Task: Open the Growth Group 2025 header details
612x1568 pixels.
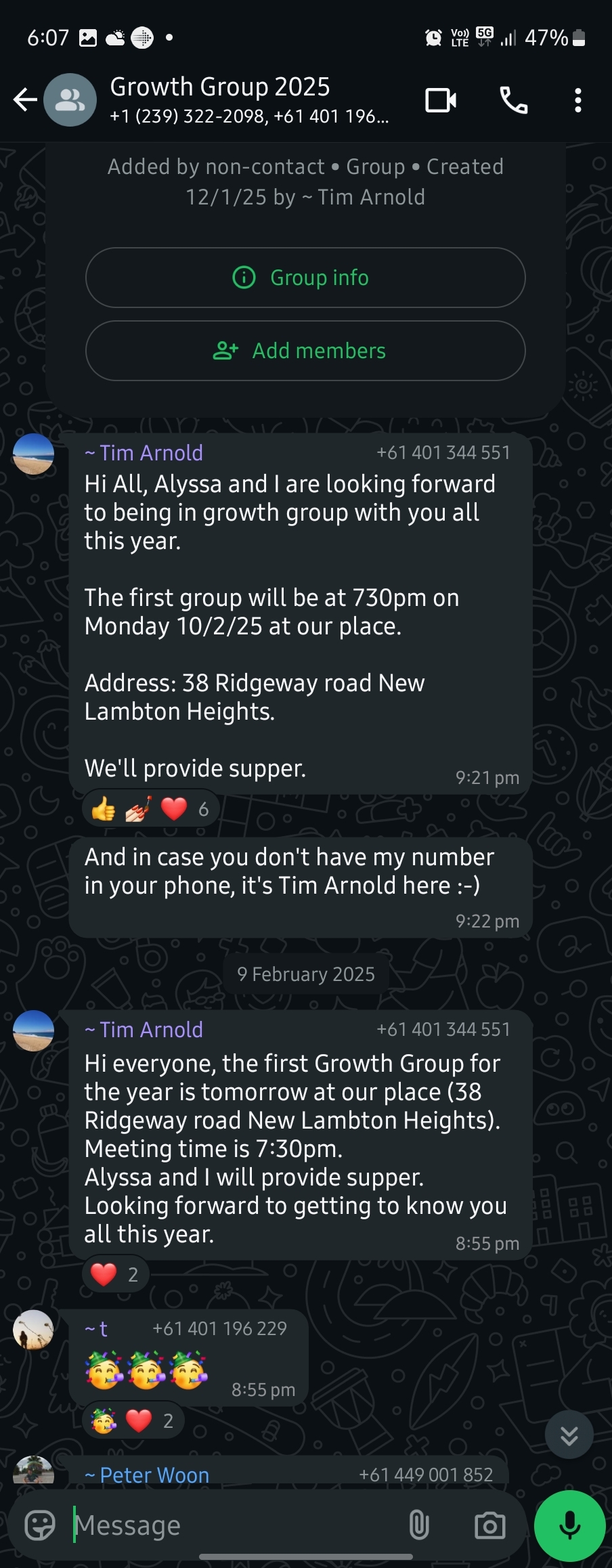Action: tap(249, 99)
